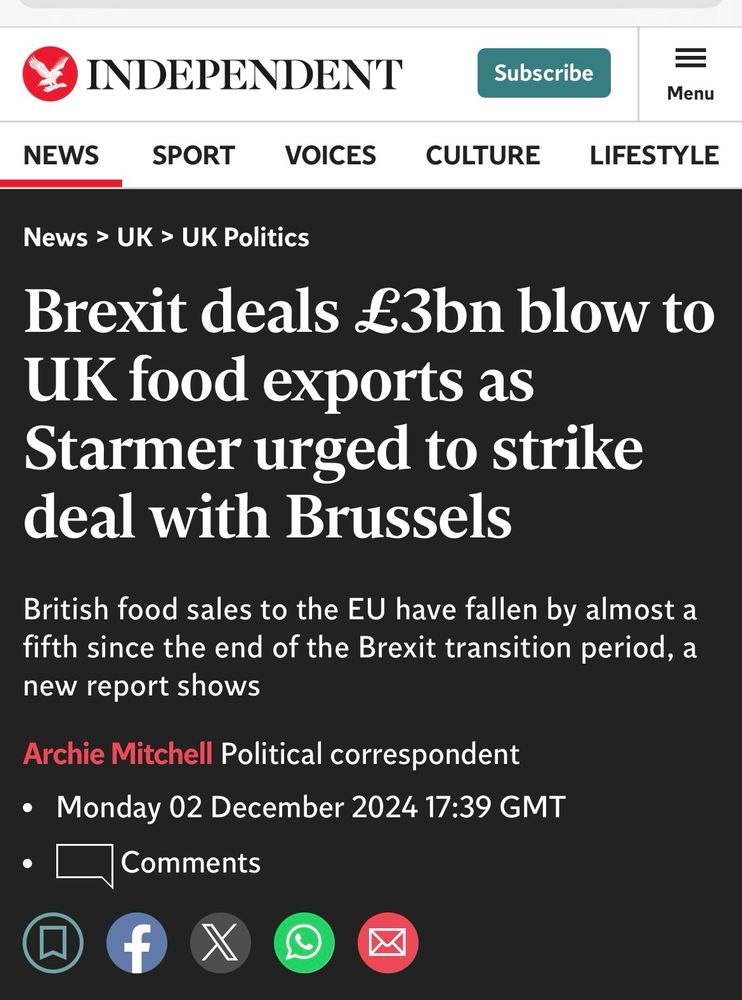
Task: Open the Independent homepage logo
Action: (212, 74)
